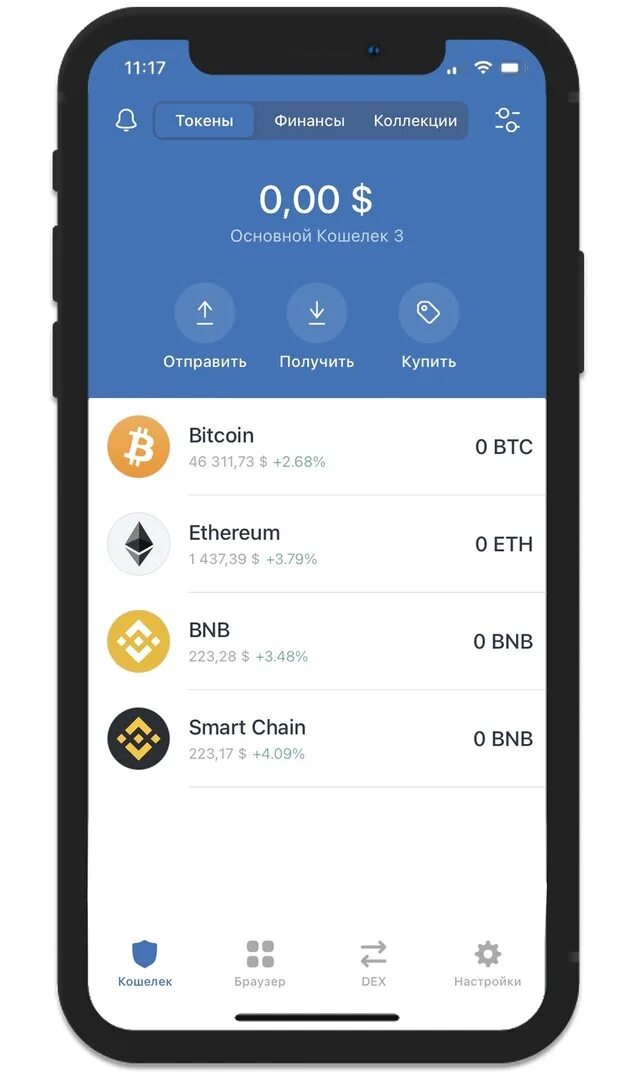
Task: Tap the Получить receive button
Action: click(x=317, y=327)
